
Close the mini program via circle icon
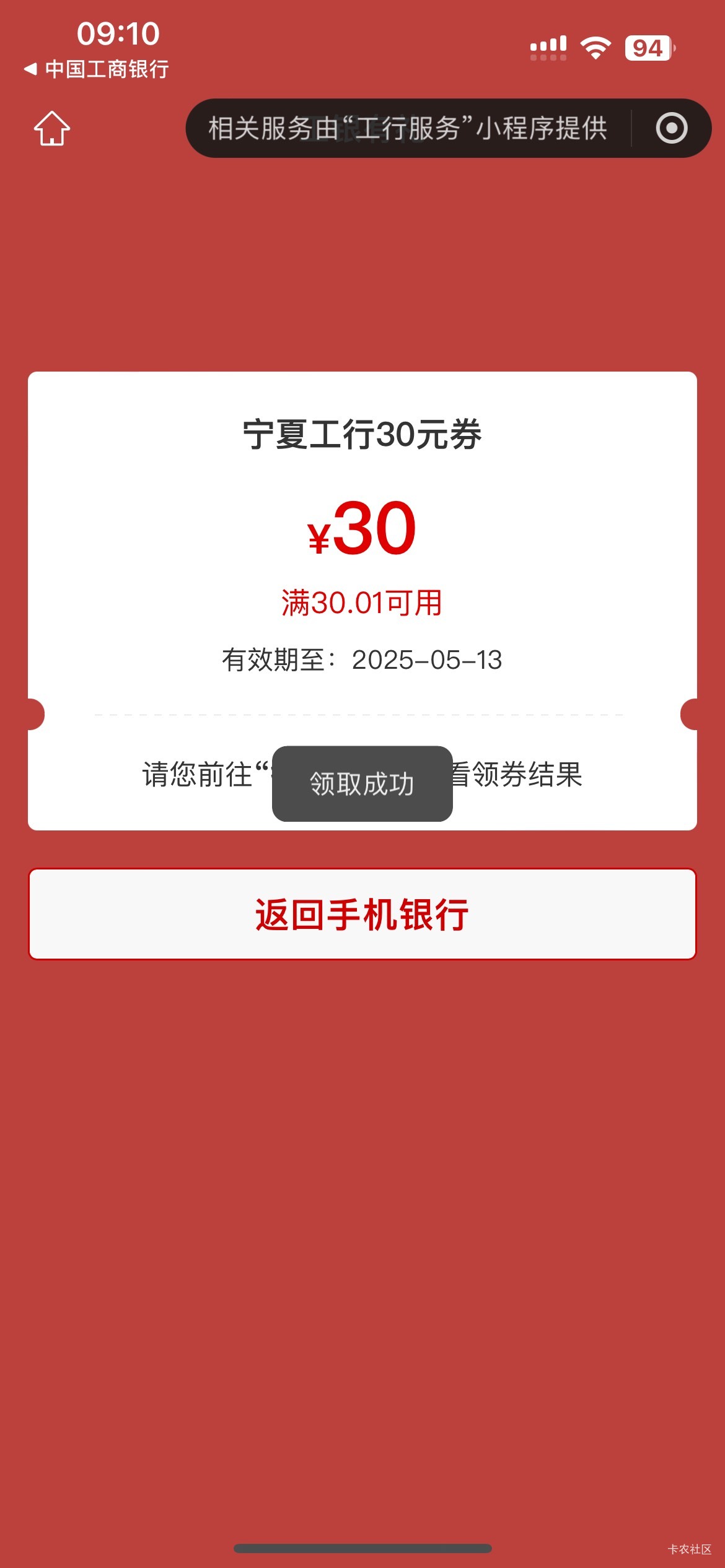[672, 128]
